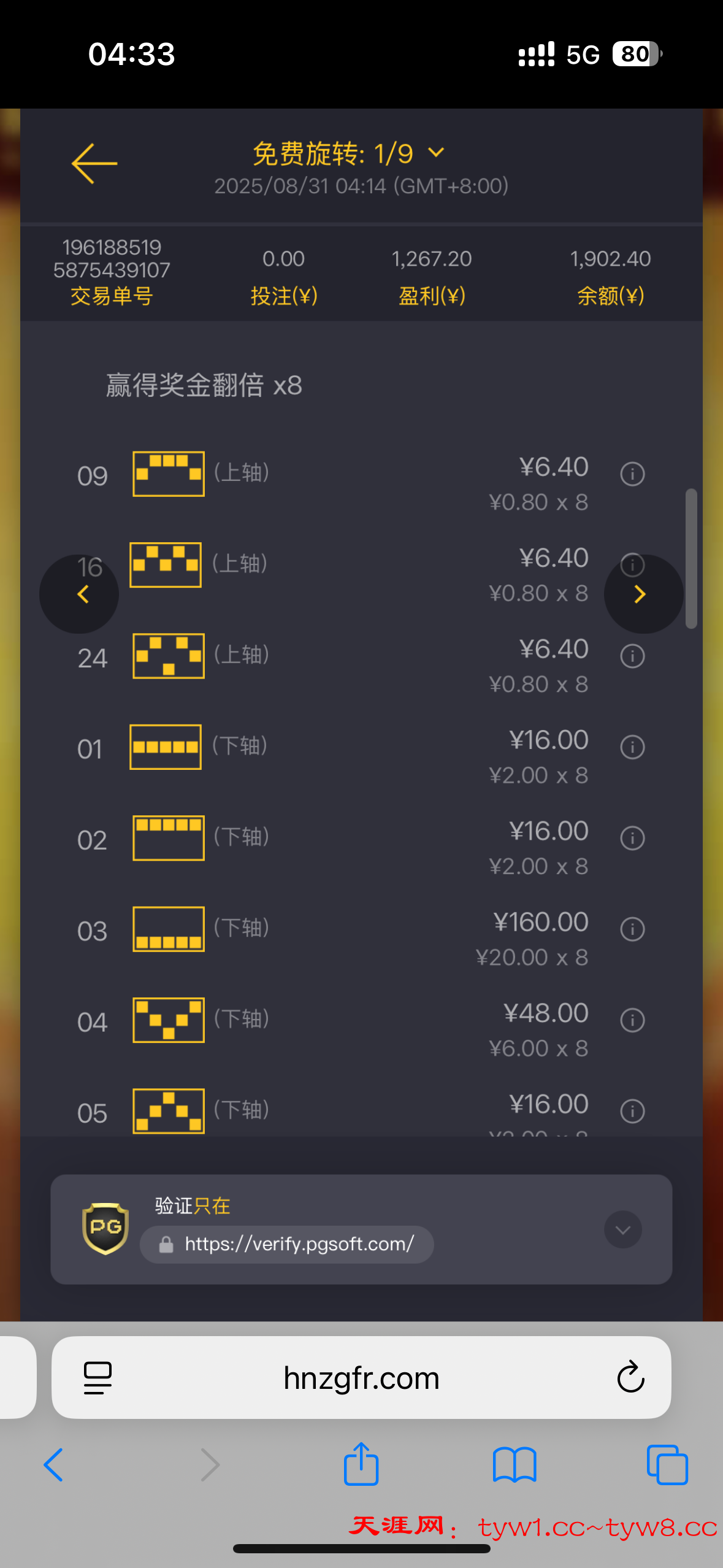Open the Safari page settings menu

pyautogui.click(x=98, y=1378)
